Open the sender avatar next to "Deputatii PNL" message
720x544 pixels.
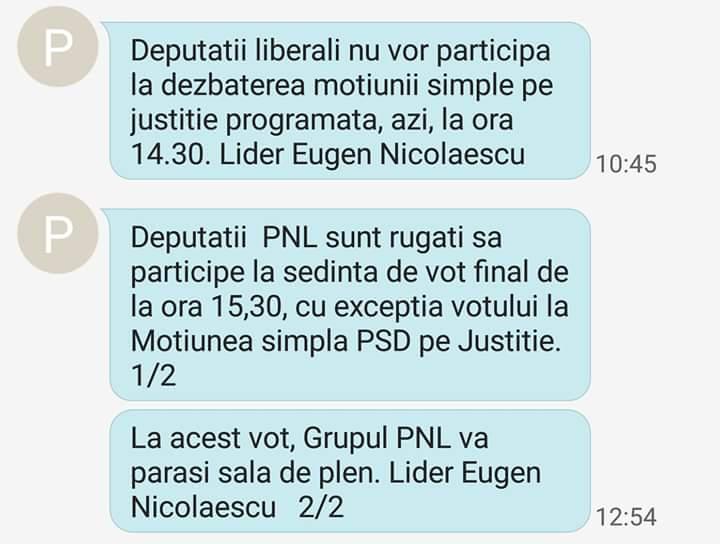[58, 233]
